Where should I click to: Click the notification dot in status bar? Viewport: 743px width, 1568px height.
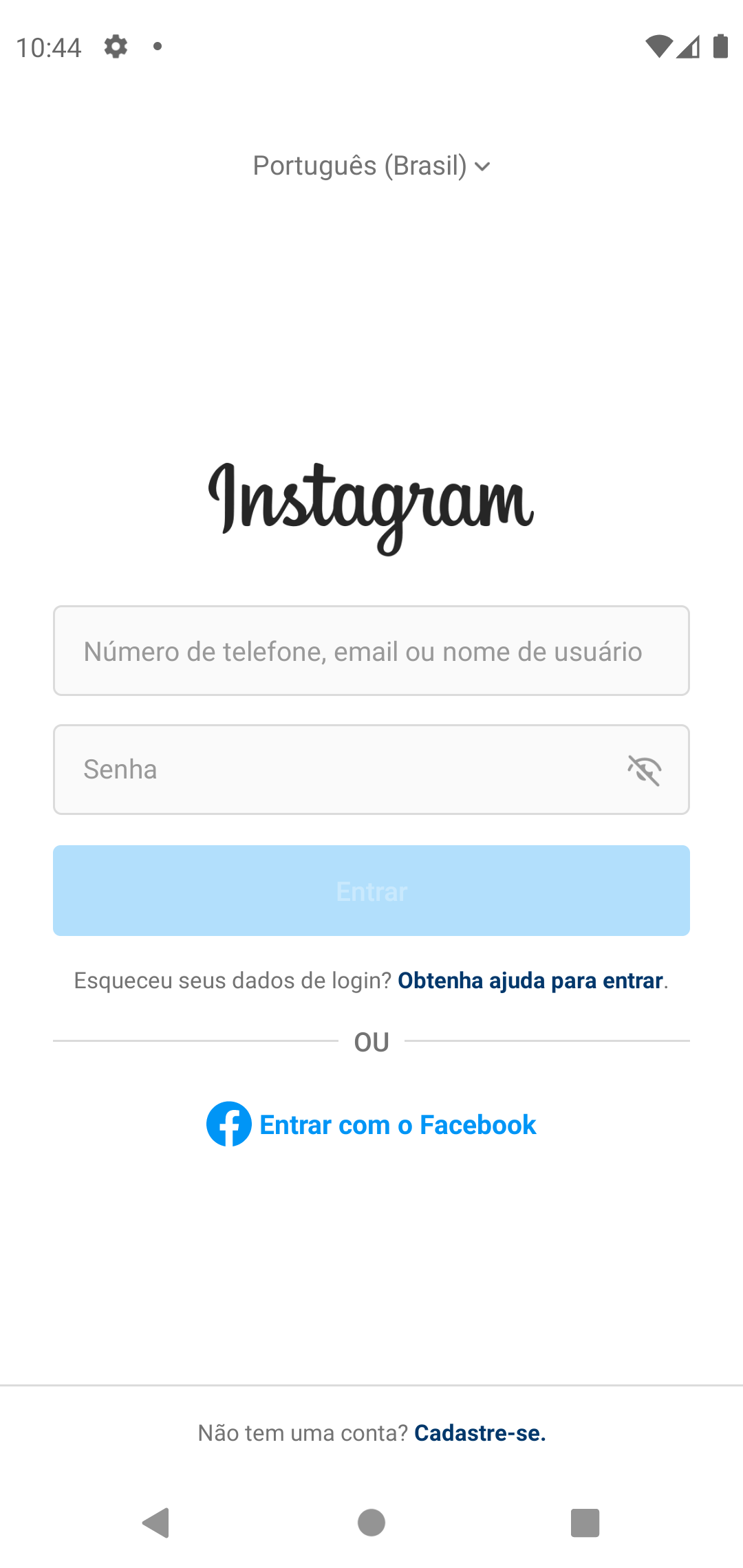coord(156,45)
